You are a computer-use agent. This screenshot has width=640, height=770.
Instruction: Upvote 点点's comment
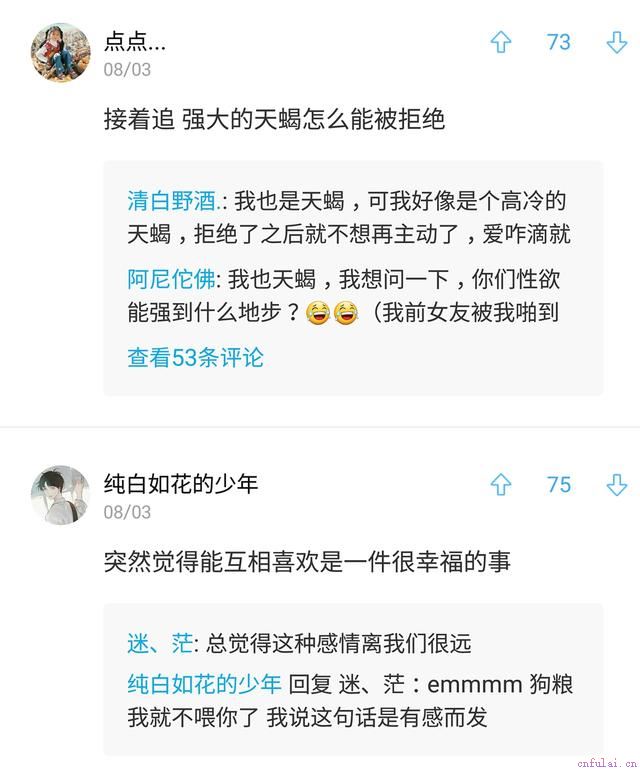pyautogui.click(x=501, y=42)
